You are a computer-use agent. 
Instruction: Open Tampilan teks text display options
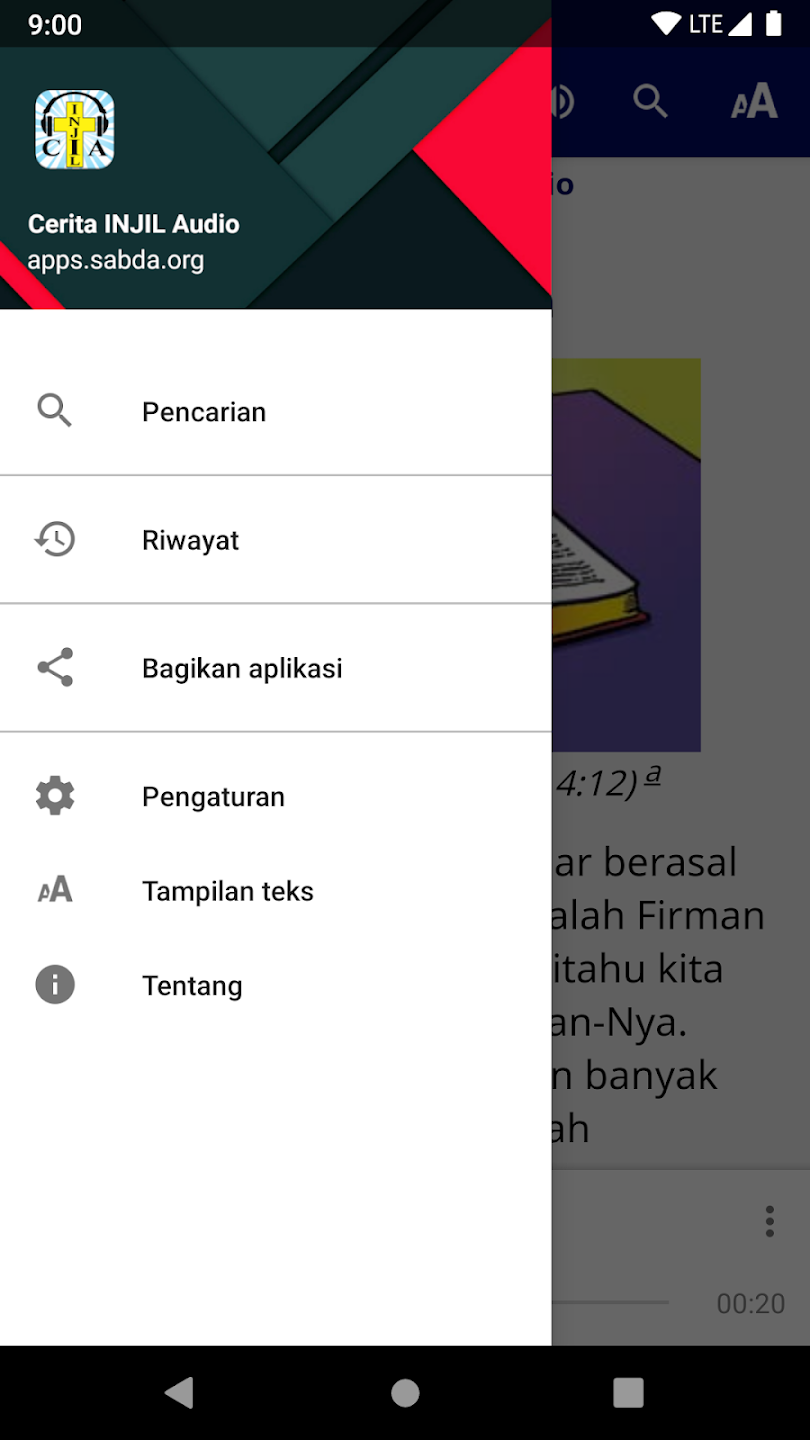[227, 891]
